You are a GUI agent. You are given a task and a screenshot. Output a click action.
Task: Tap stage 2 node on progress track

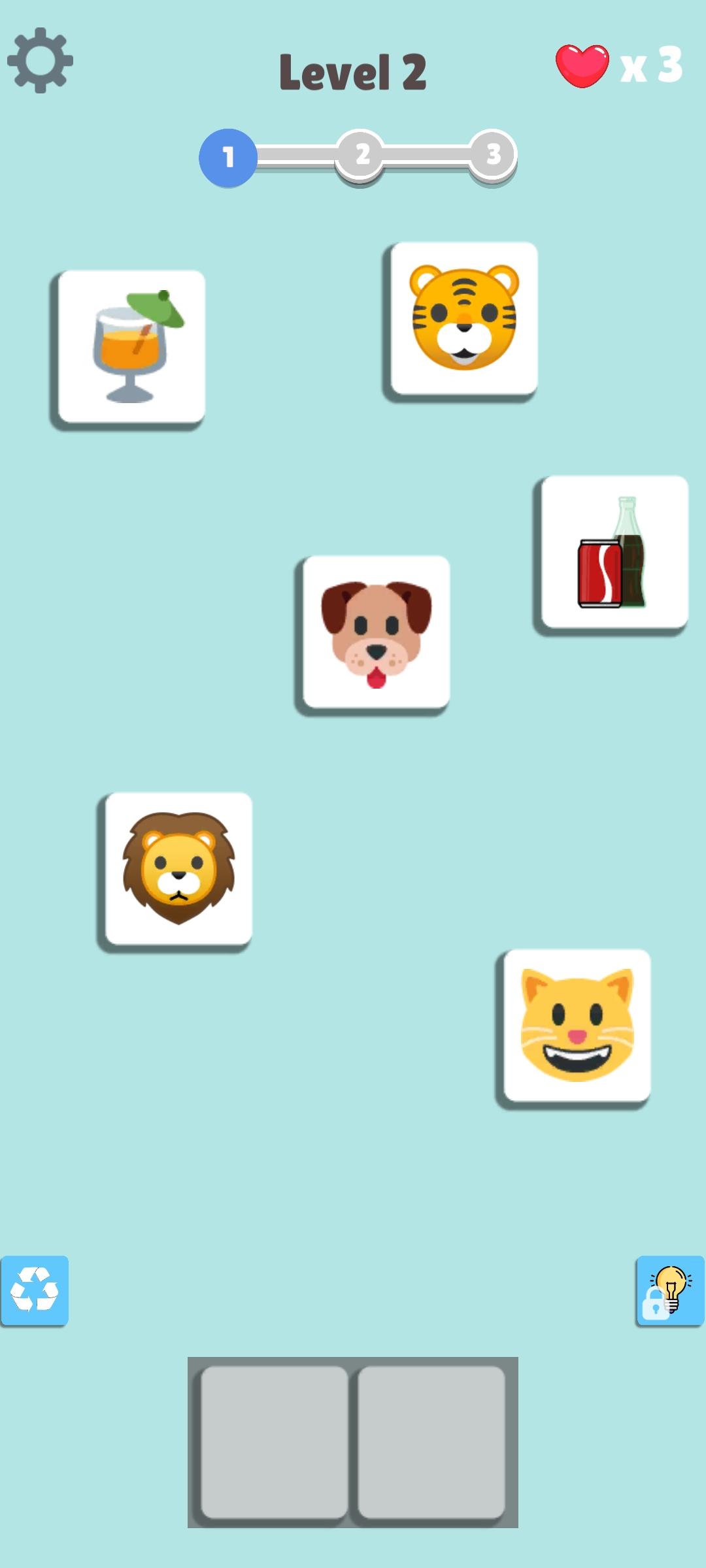tap(361, 155)
